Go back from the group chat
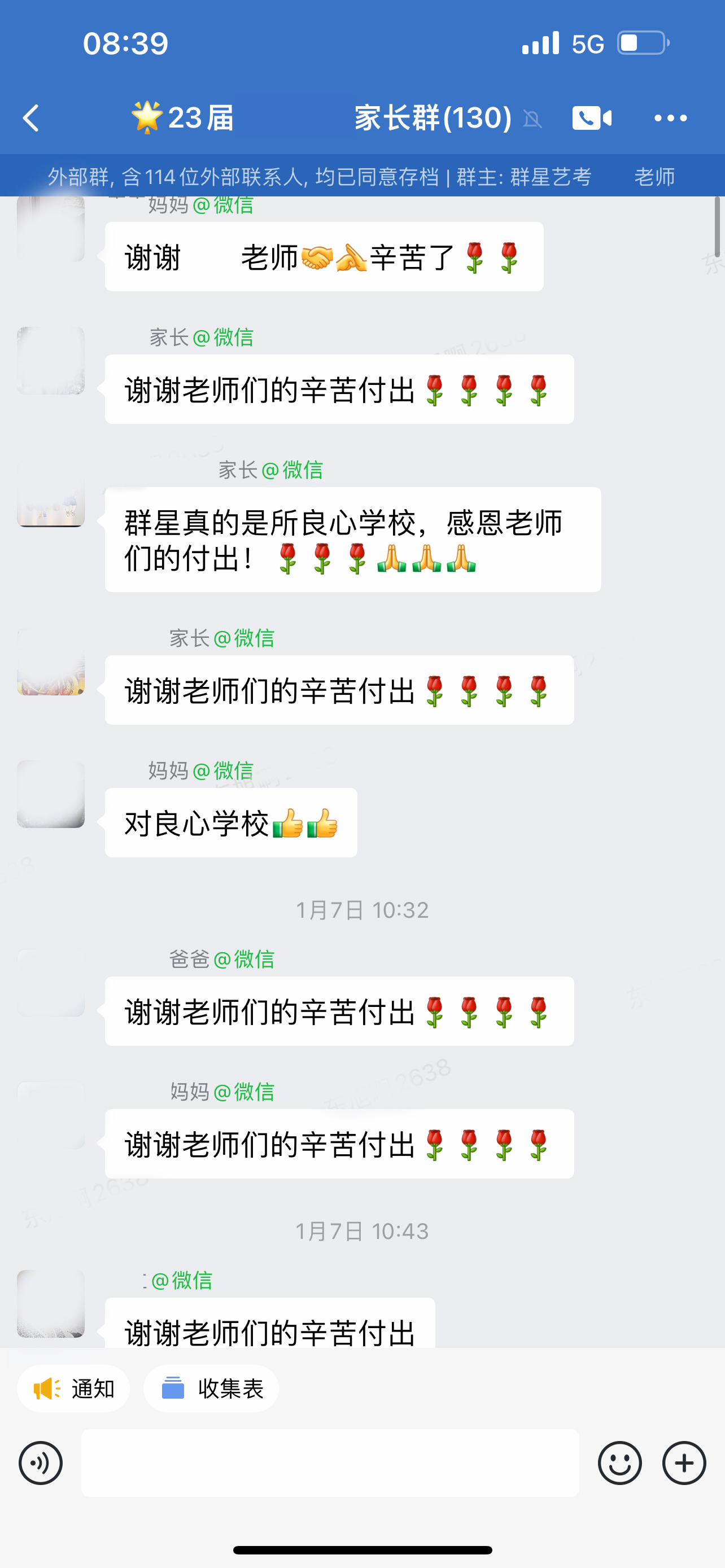Viewport: 725px width, 1568px height. pyautogui.click(x=32, y=118)
